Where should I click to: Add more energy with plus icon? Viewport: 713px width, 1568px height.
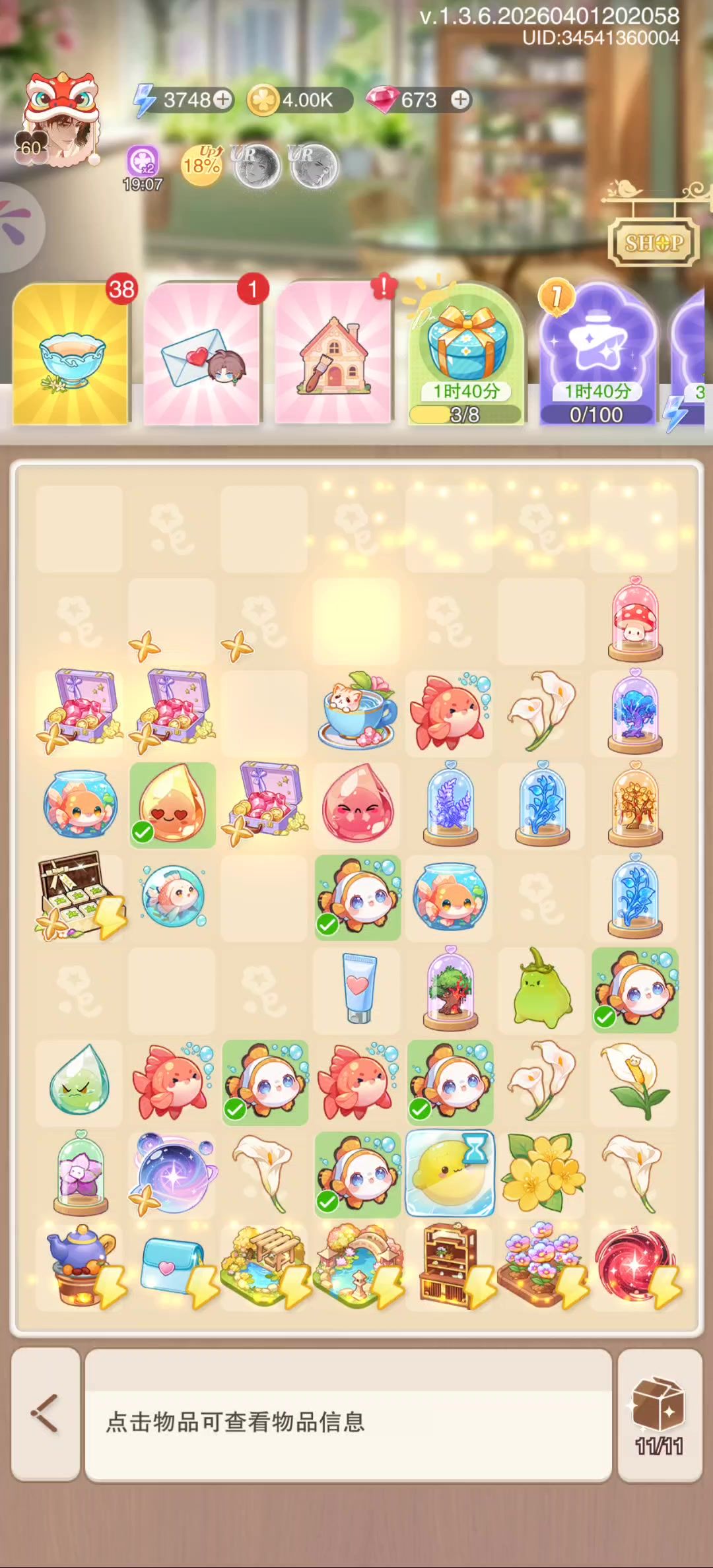click(x=223, y=100)
